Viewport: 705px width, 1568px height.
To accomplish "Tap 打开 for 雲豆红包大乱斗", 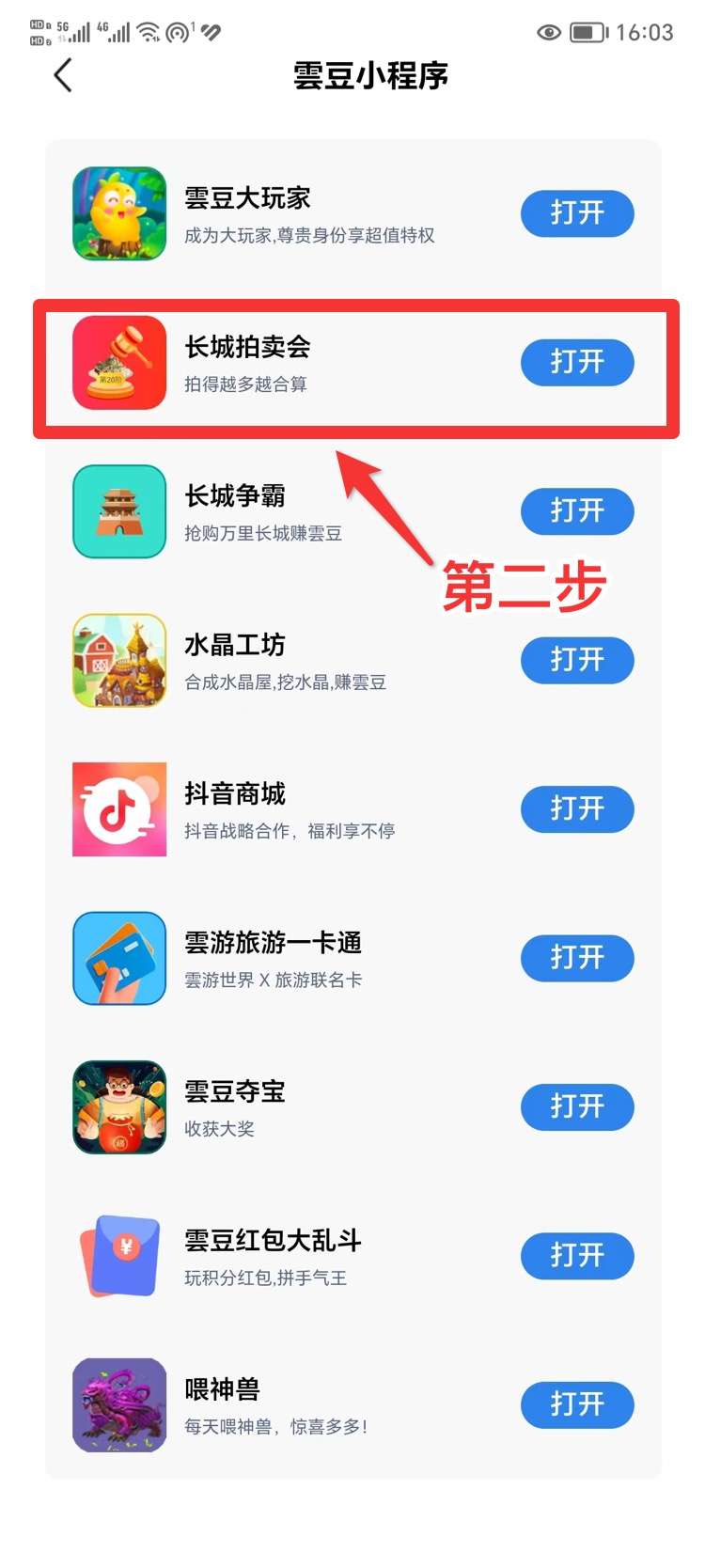I will pos(577,1256).
